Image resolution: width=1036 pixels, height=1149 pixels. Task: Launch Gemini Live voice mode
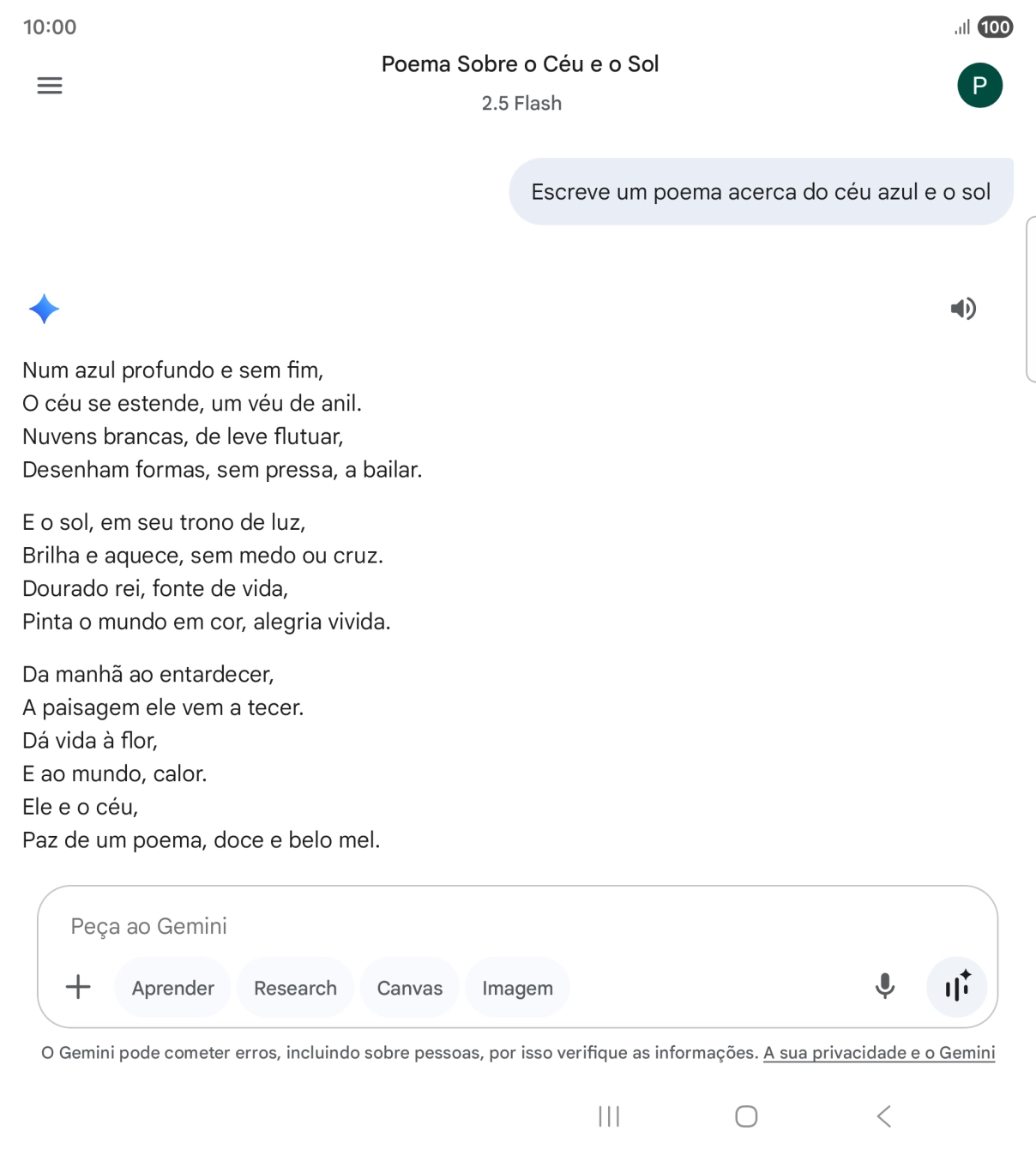tap(957, 987)
